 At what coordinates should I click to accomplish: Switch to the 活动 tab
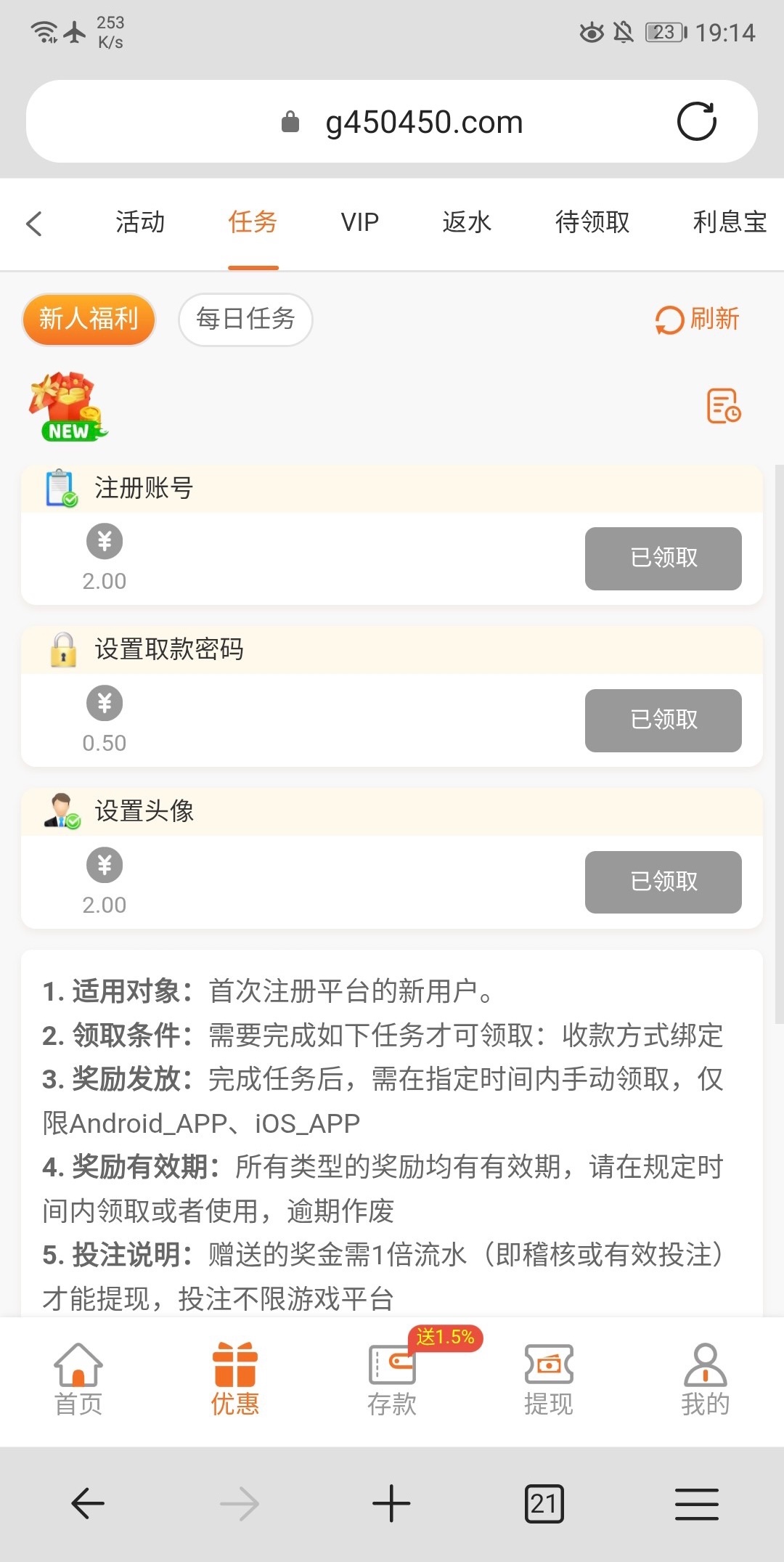coord(140,222)
